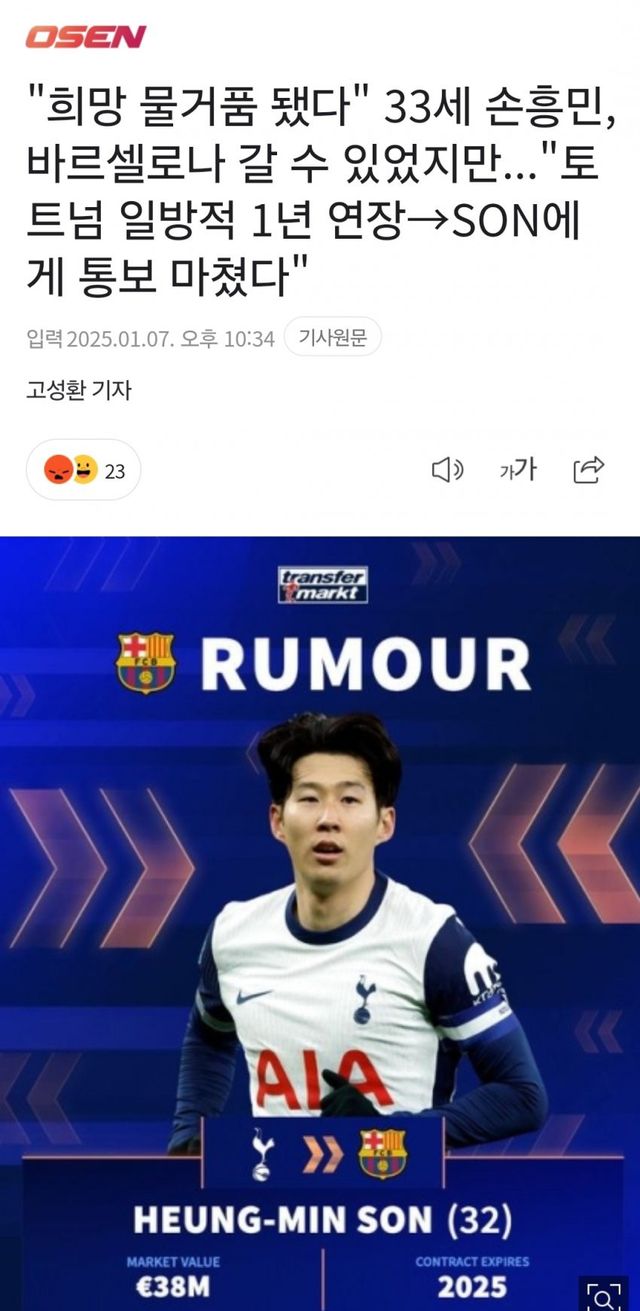Go to the OSEN publisher page
Viewport: 640px width, 1311px height.
(86, 37)
